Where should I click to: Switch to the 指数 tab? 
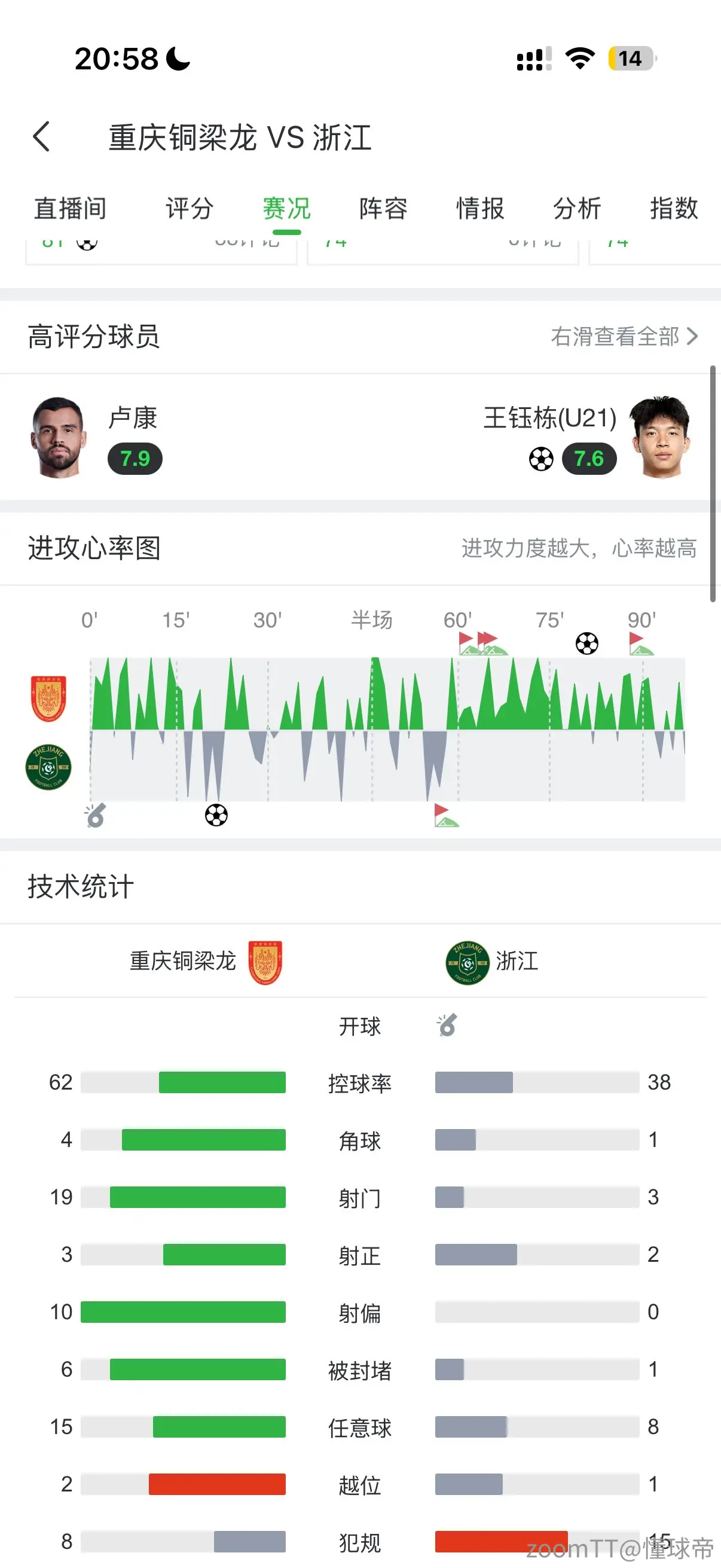674,209
